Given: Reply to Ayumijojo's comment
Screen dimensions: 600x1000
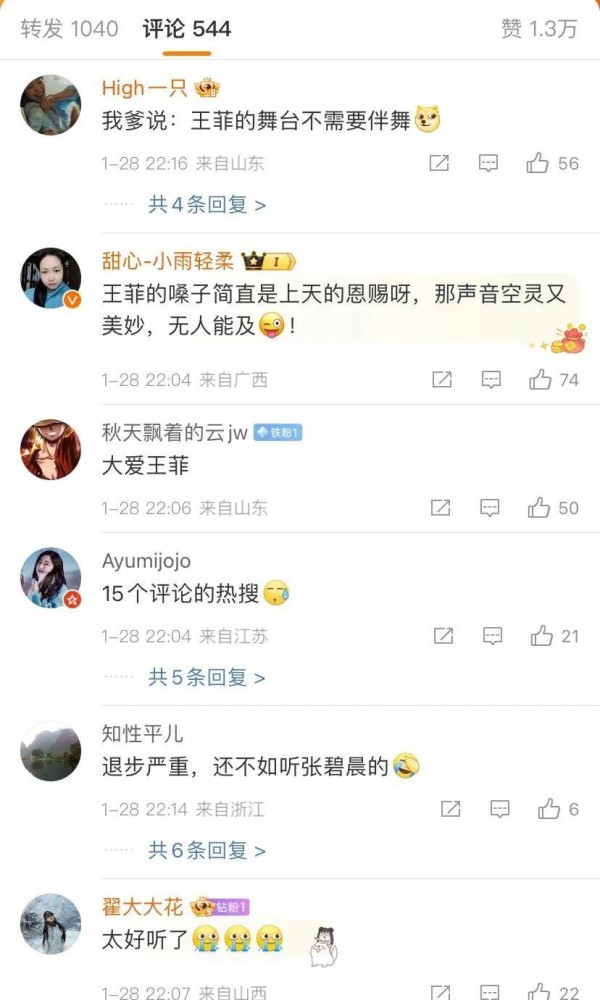Looking at the screenshot, I should click(x=492, y=636).
